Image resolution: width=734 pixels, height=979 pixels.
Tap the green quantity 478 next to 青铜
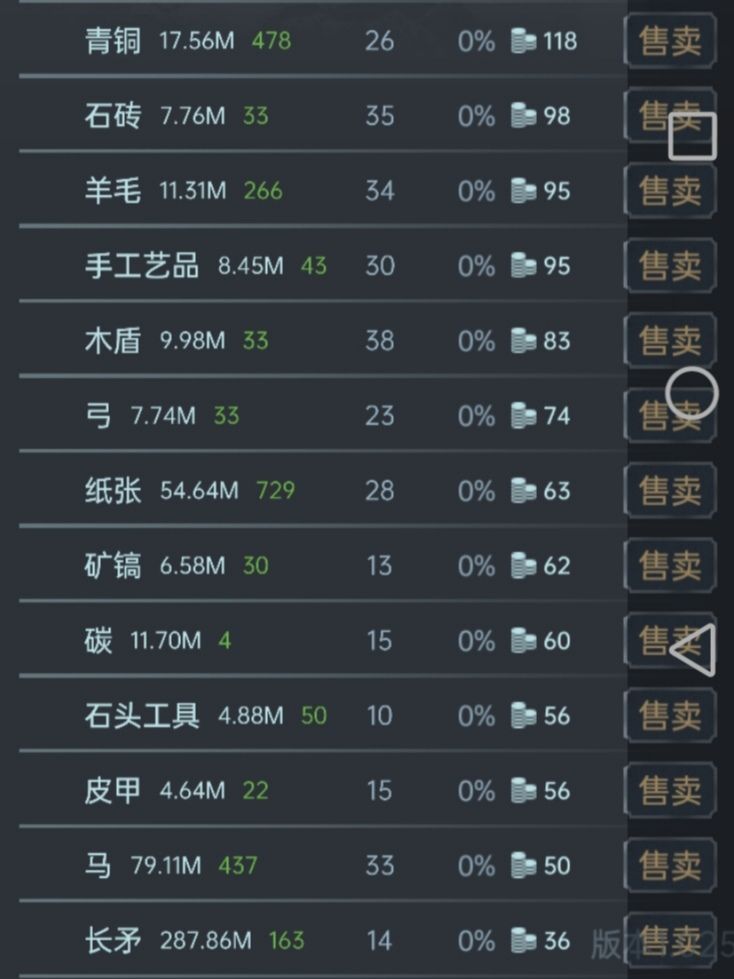point(271,41)
